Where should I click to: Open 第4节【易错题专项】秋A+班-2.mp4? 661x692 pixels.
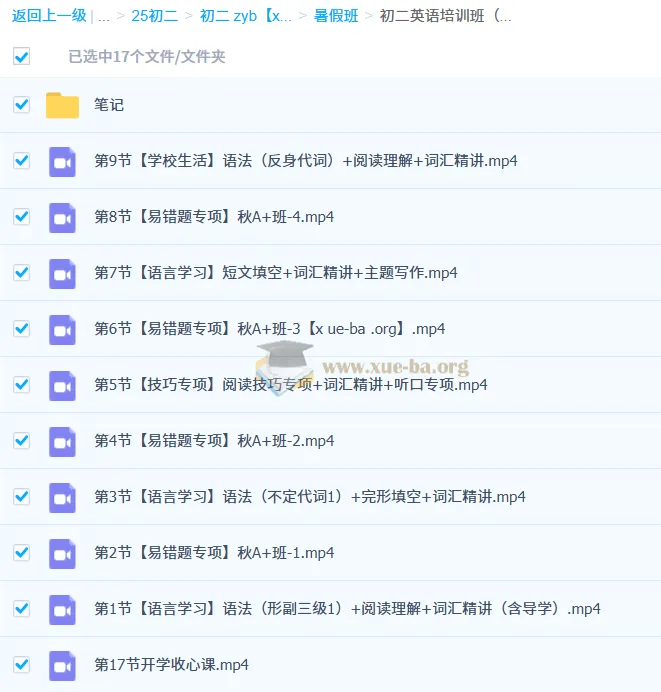click(213, 440)
